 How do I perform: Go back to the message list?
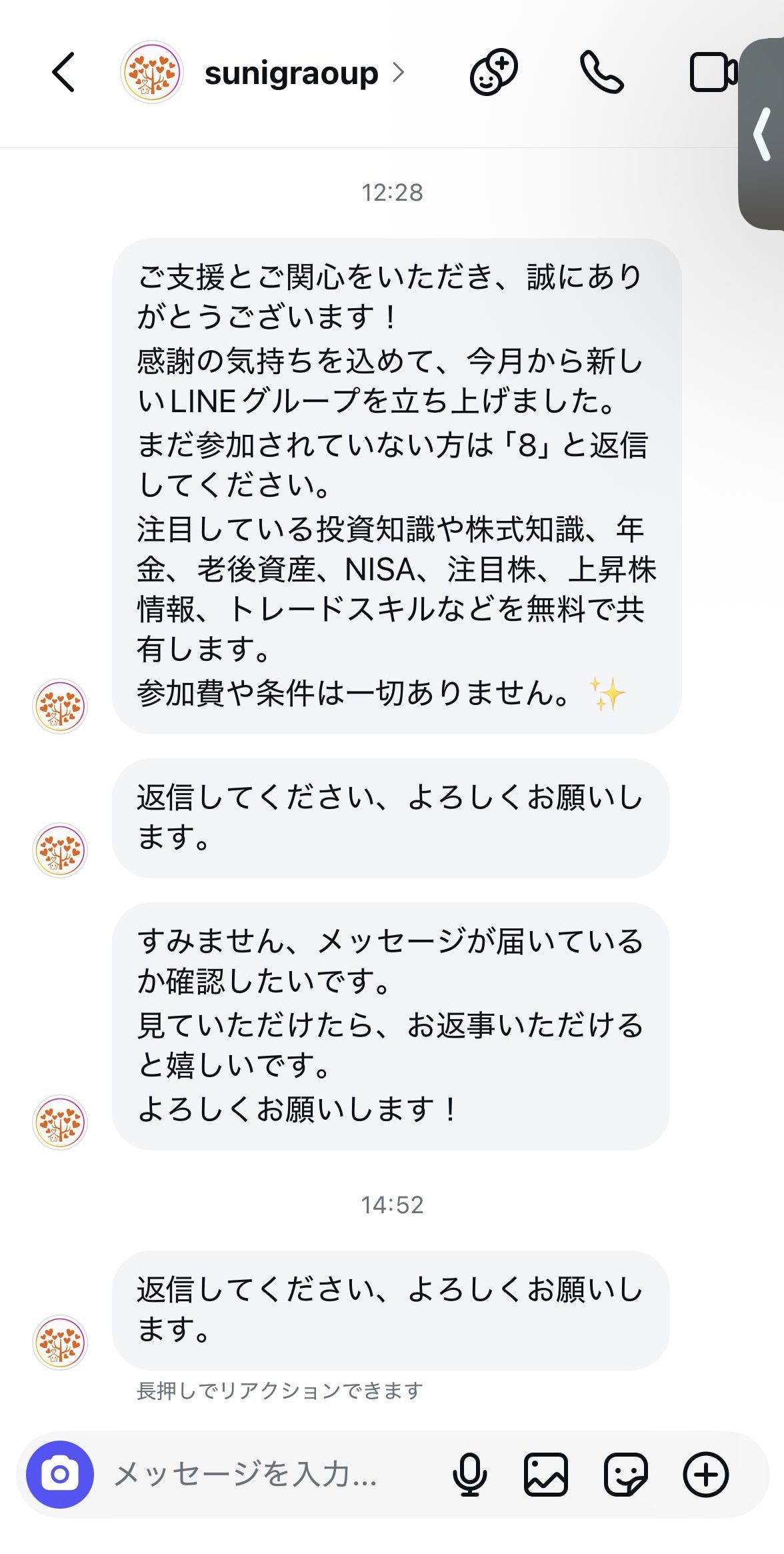pos(63,72)
